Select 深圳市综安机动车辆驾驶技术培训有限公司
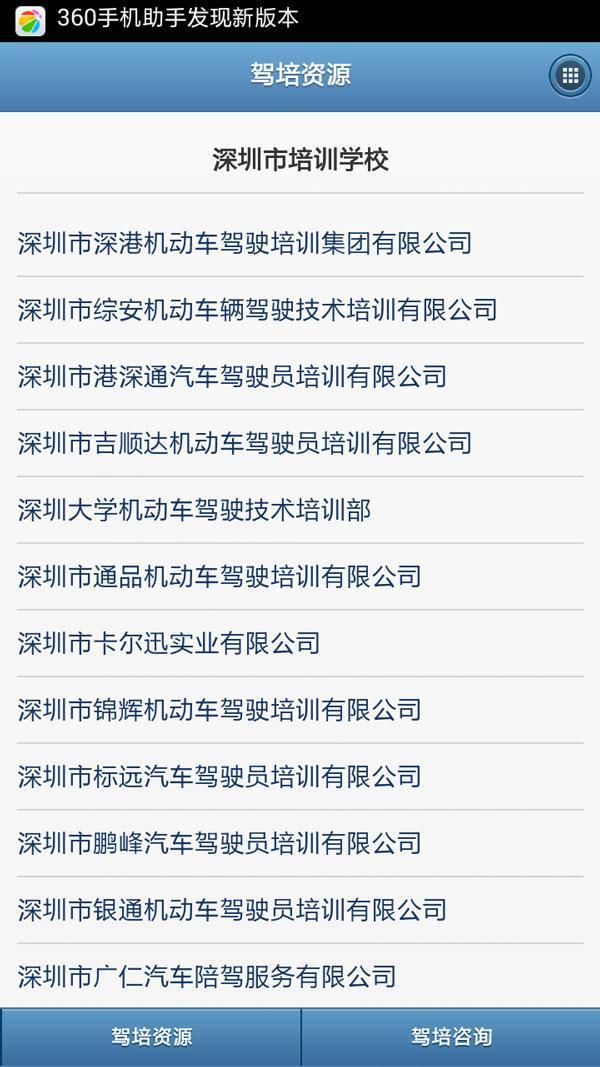 pos(257,310)
